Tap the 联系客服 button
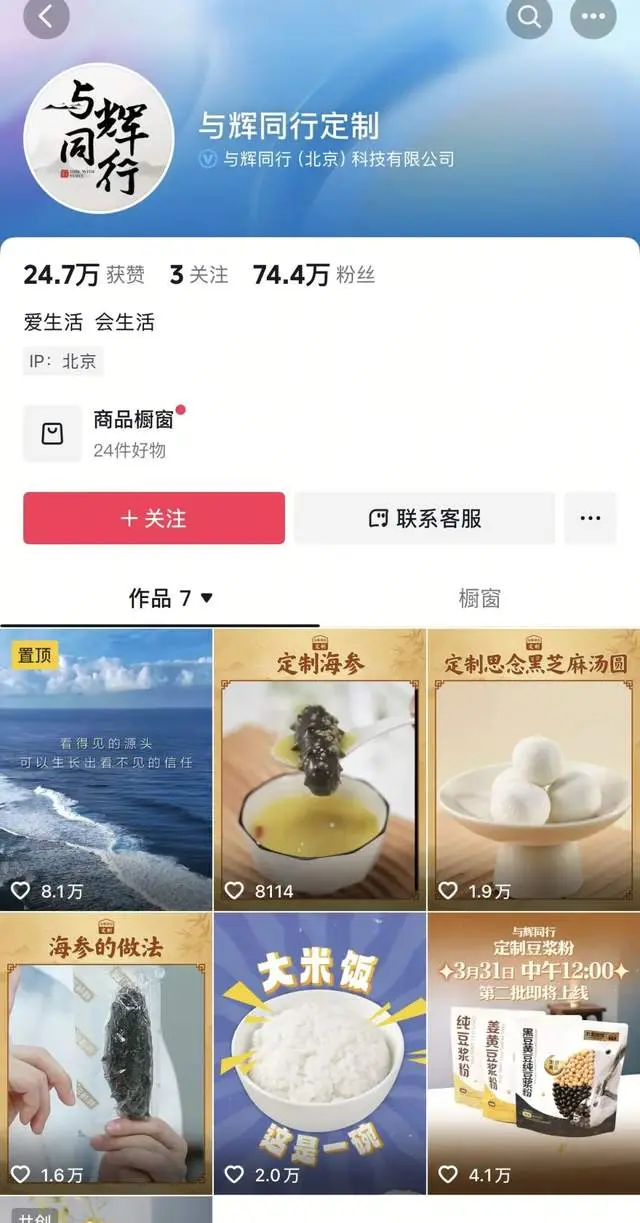 click(x=424, y=518)
